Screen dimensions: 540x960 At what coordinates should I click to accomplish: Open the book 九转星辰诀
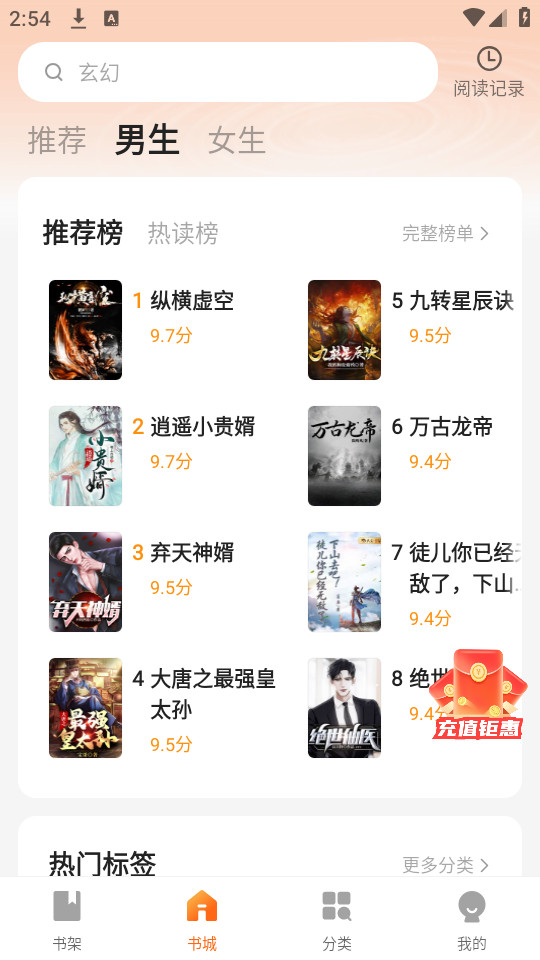(x=413, y=330)
